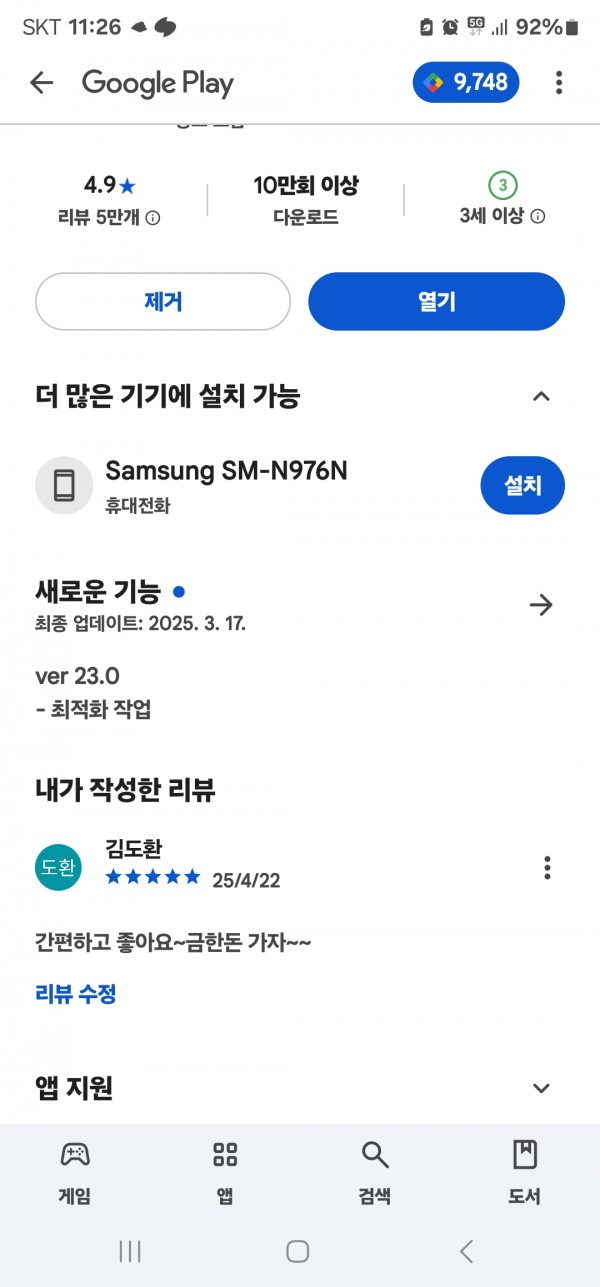Switch to the 도서 tab
The height and width of the screenshot is (1287, 600).
(525, 1172)
